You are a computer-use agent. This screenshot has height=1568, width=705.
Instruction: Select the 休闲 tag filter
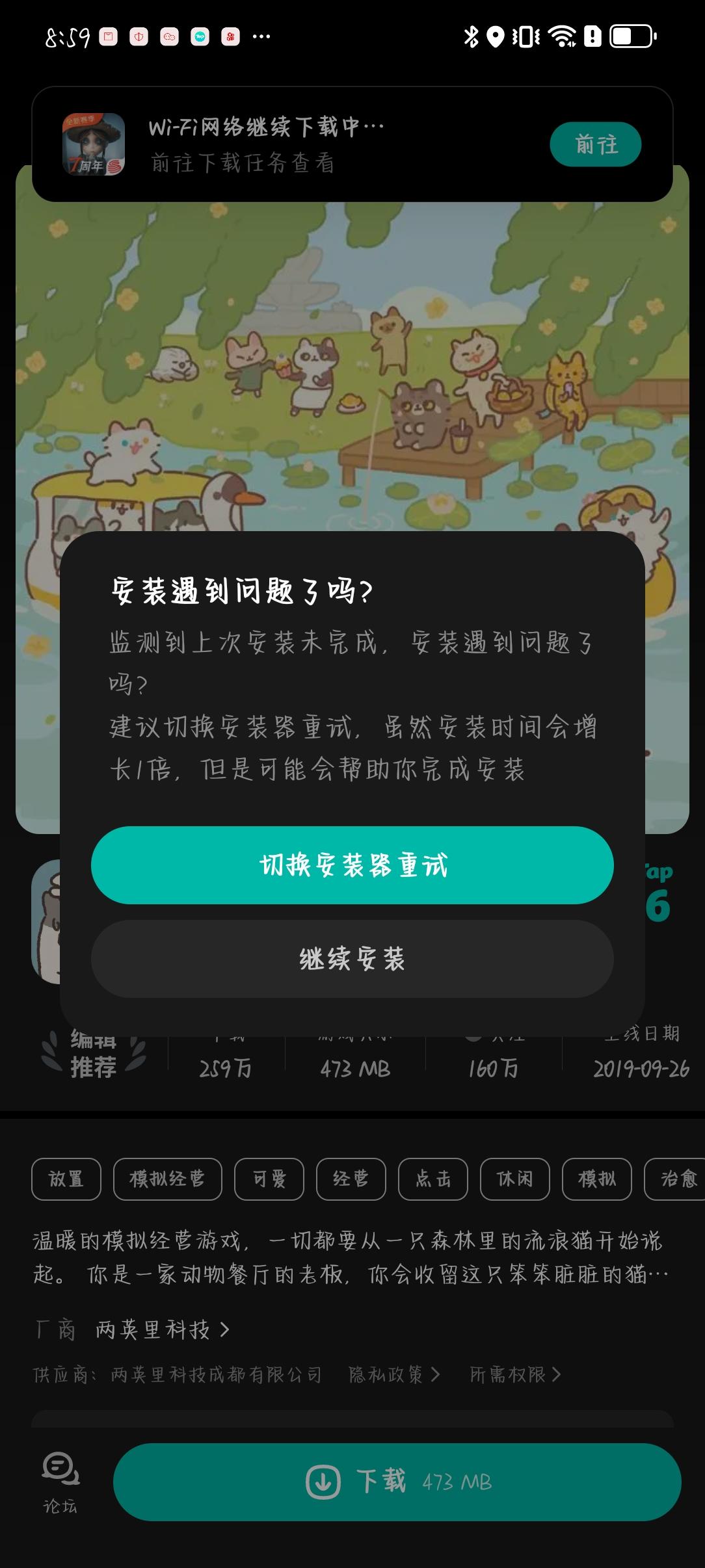(513, 1179)
